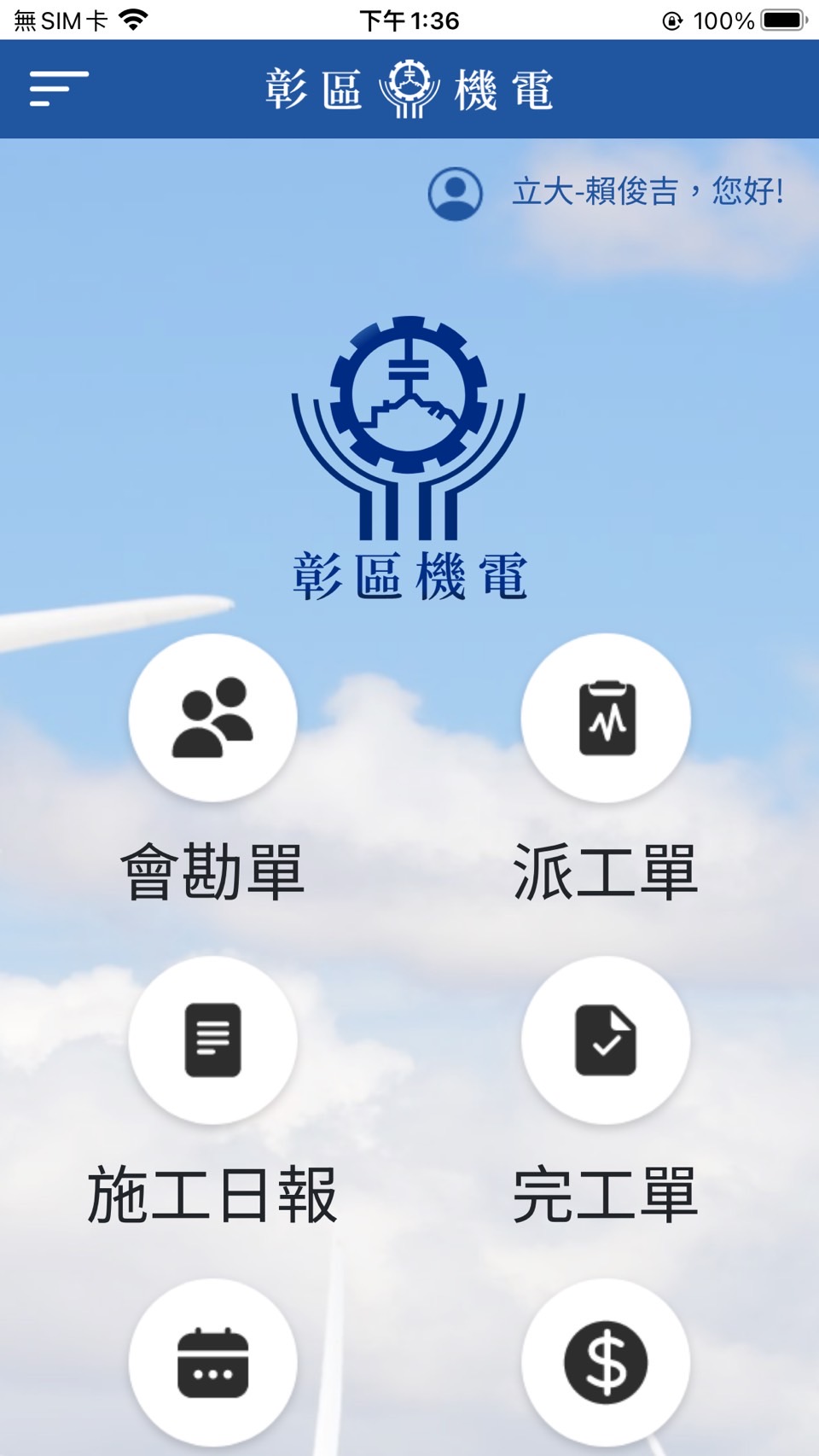The width and height of the screenshot is (819, 1456).
Task: Open 會勘單 survey forms
Action: tap(213, 718)
